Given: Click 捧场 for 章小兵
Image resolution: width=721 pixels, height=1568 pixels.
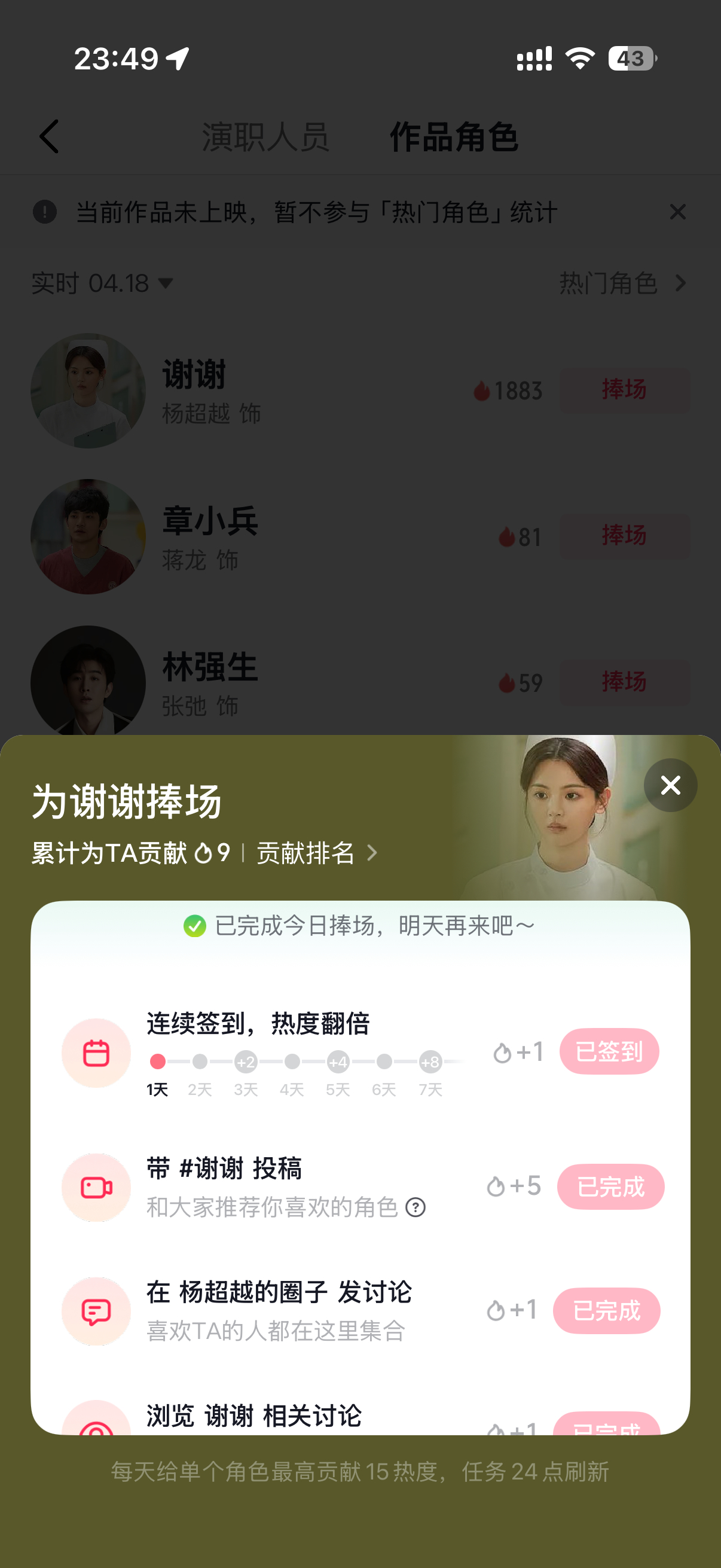Looking at the screenshot, I should tap(624, 536).
